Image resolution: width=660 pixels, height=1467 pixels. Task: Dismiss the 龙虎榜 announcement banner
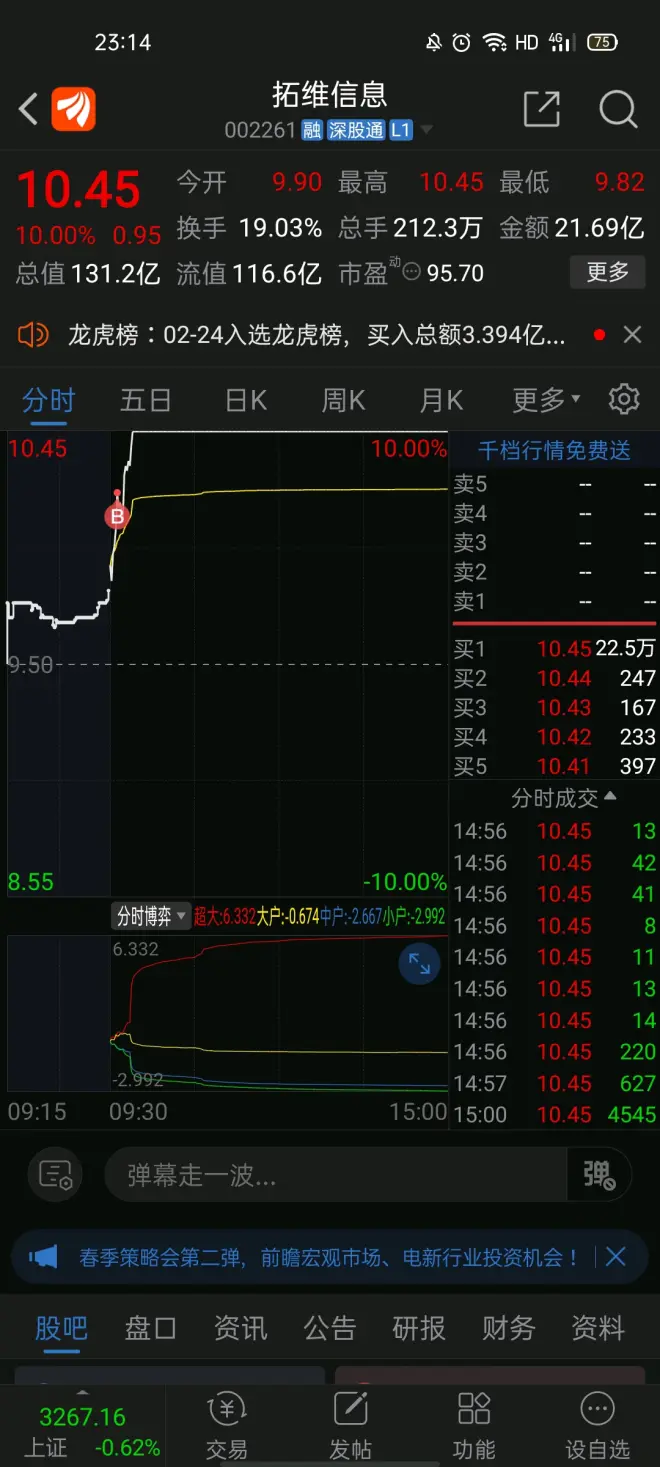point(632,335)
